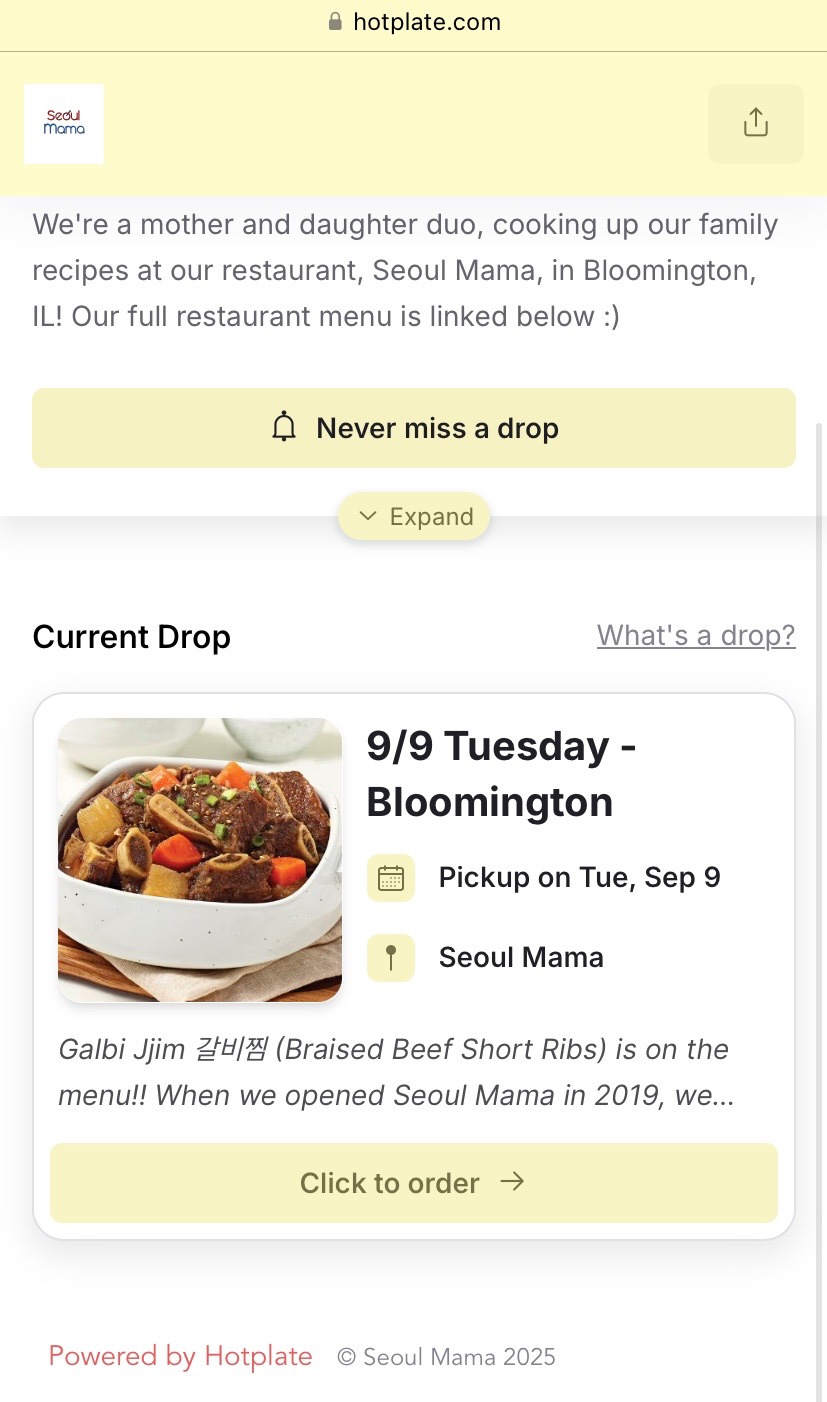Tap Click to order button
827x1402 pixels.
pos(413,1183)
